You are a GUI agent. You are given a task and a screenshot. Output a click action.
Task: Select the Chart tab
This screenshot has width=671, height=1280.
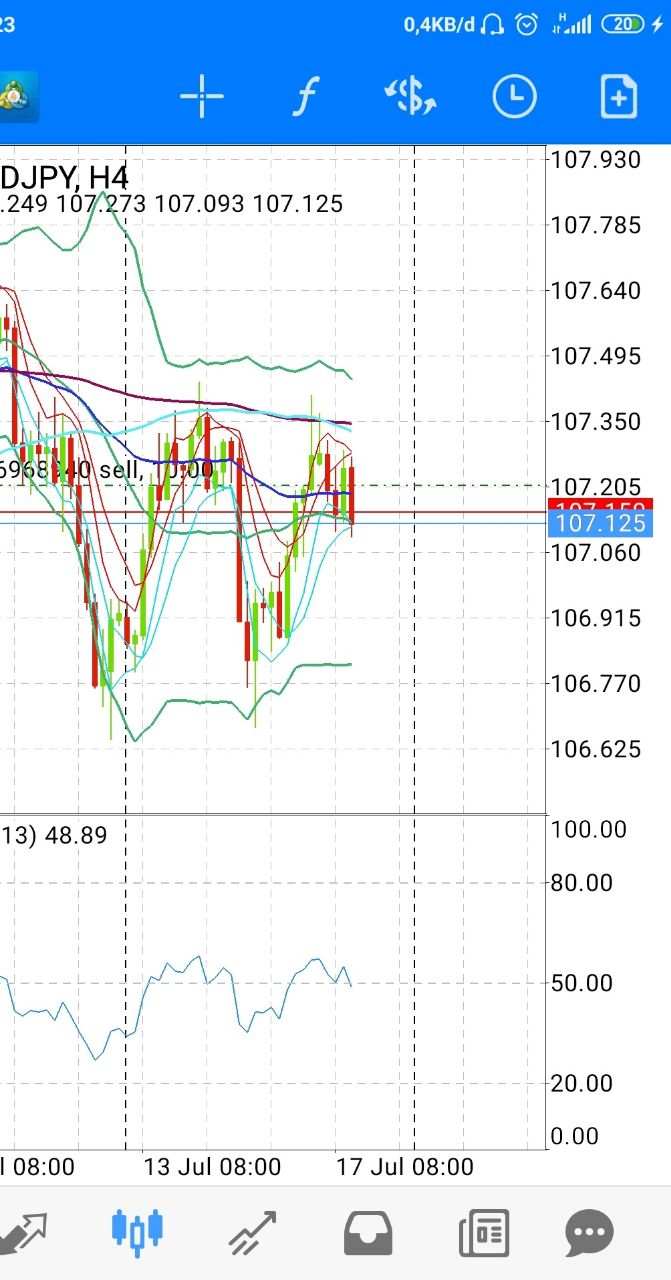pos(138,1232)
